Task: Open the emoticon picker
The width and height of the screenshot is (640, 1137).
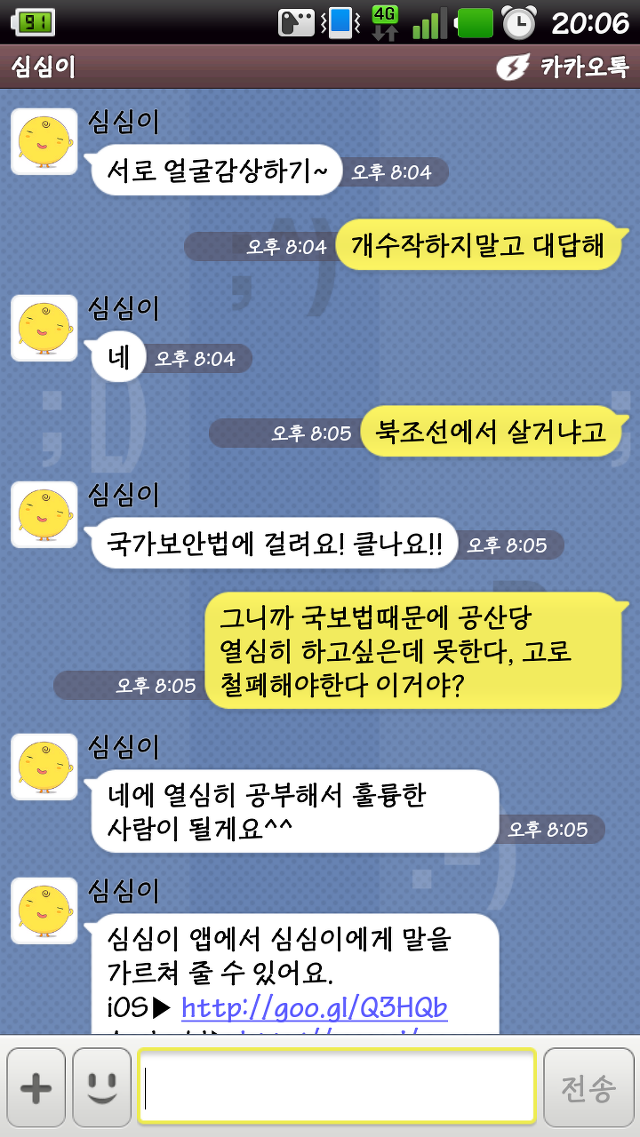Action: pos(102,1088)
